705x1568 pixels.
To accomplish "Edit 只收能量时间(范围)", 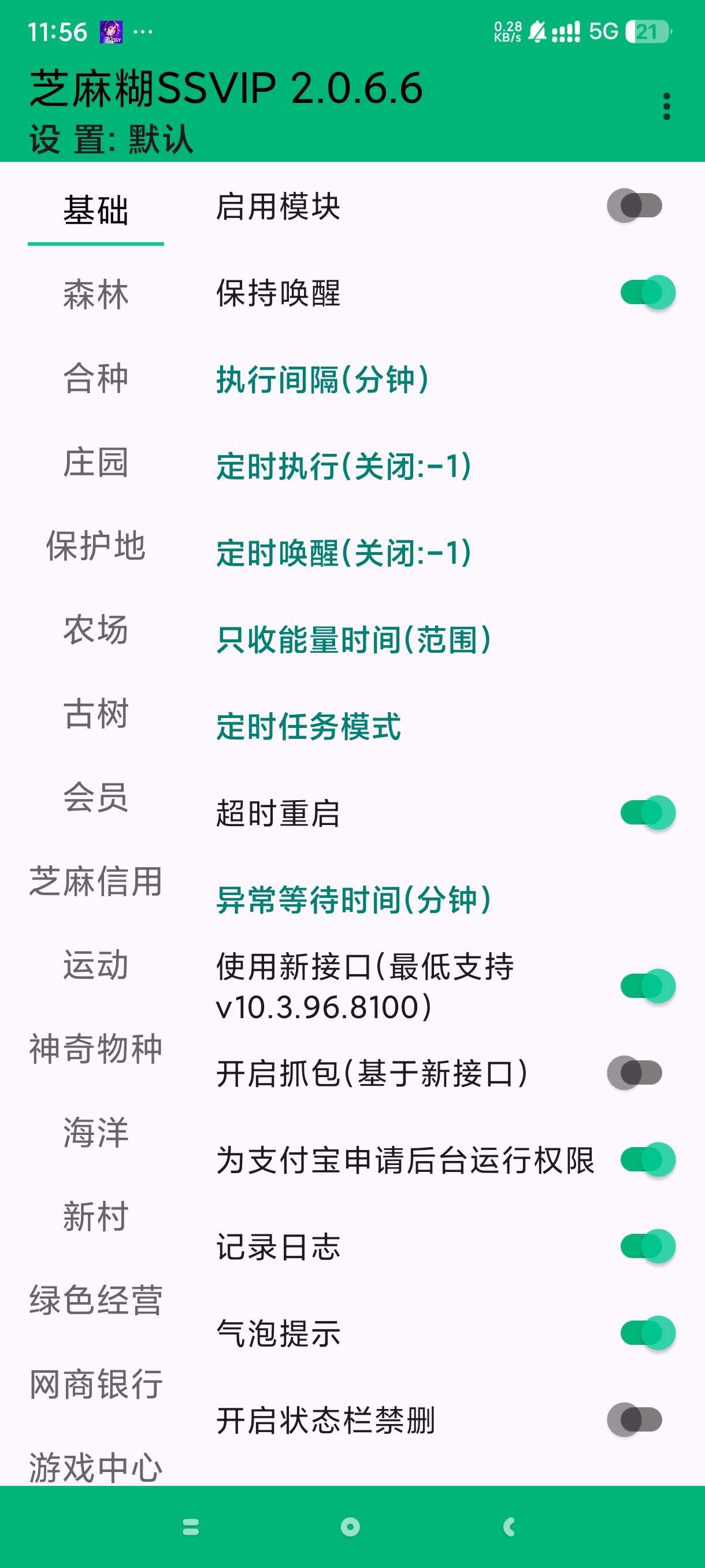I will (x=354, y=641).
